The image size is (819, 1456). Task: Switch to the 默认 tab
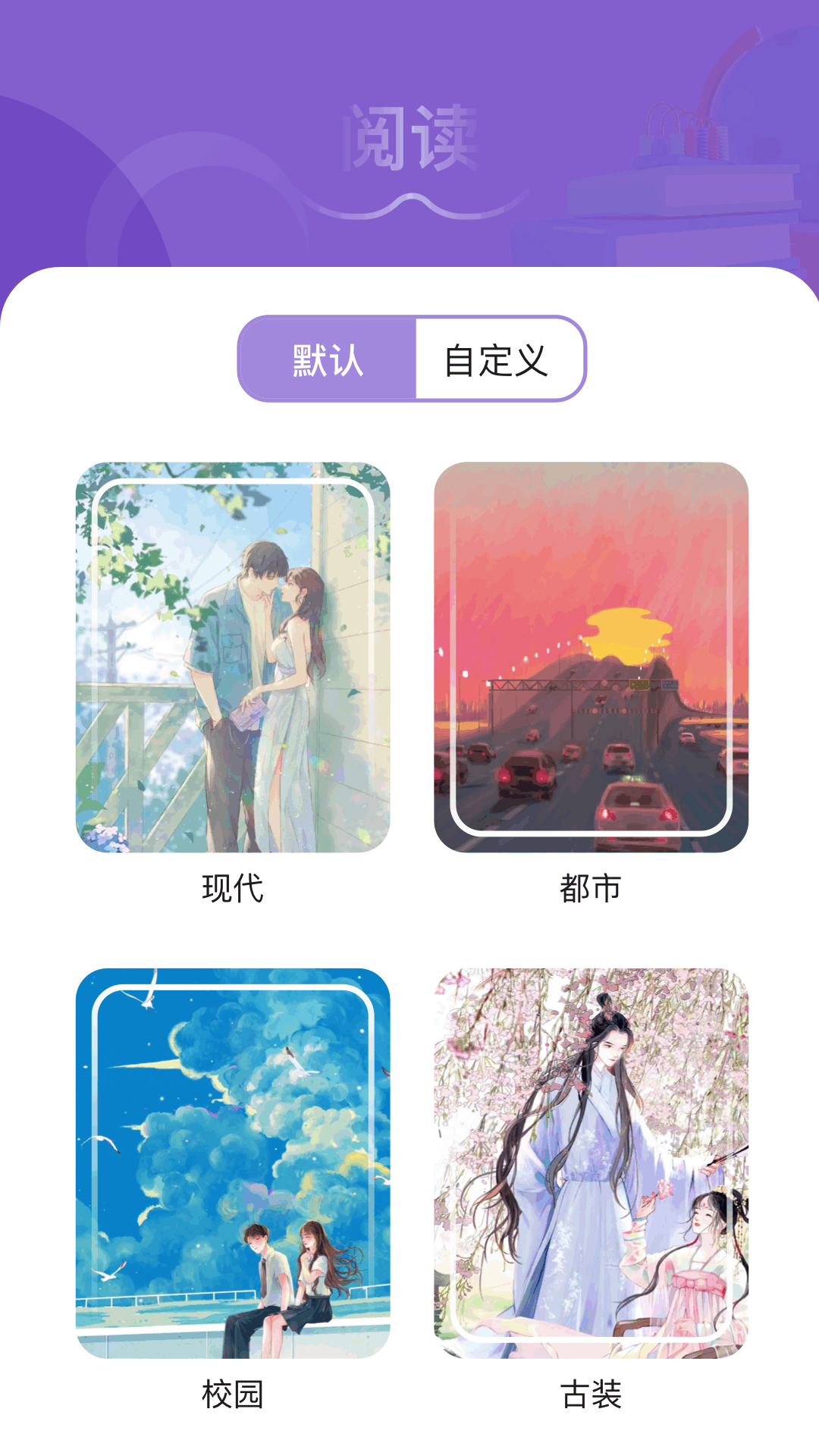pos(326,359)
